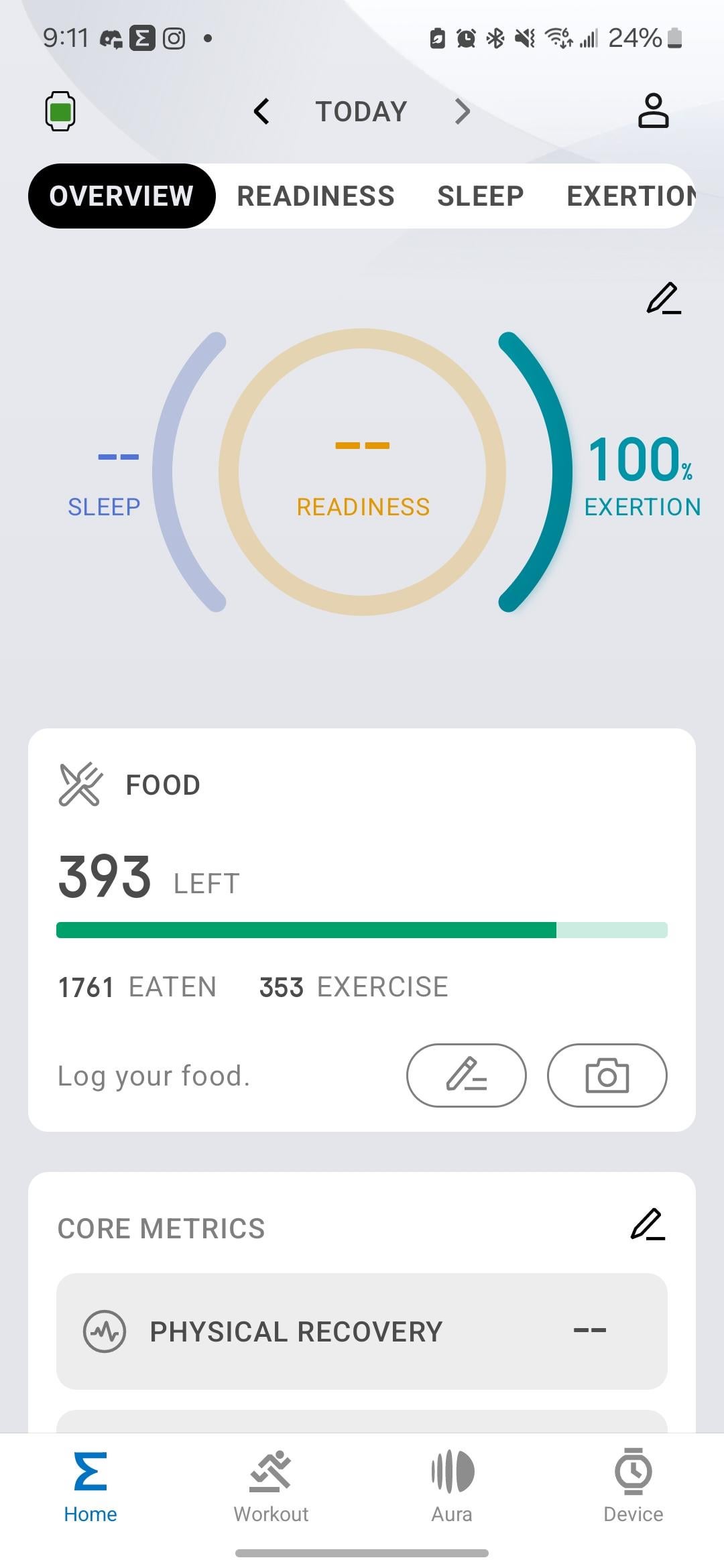Open the watch device status icon
This screenshot has width=724, height=1568.
tap(60, 111)
